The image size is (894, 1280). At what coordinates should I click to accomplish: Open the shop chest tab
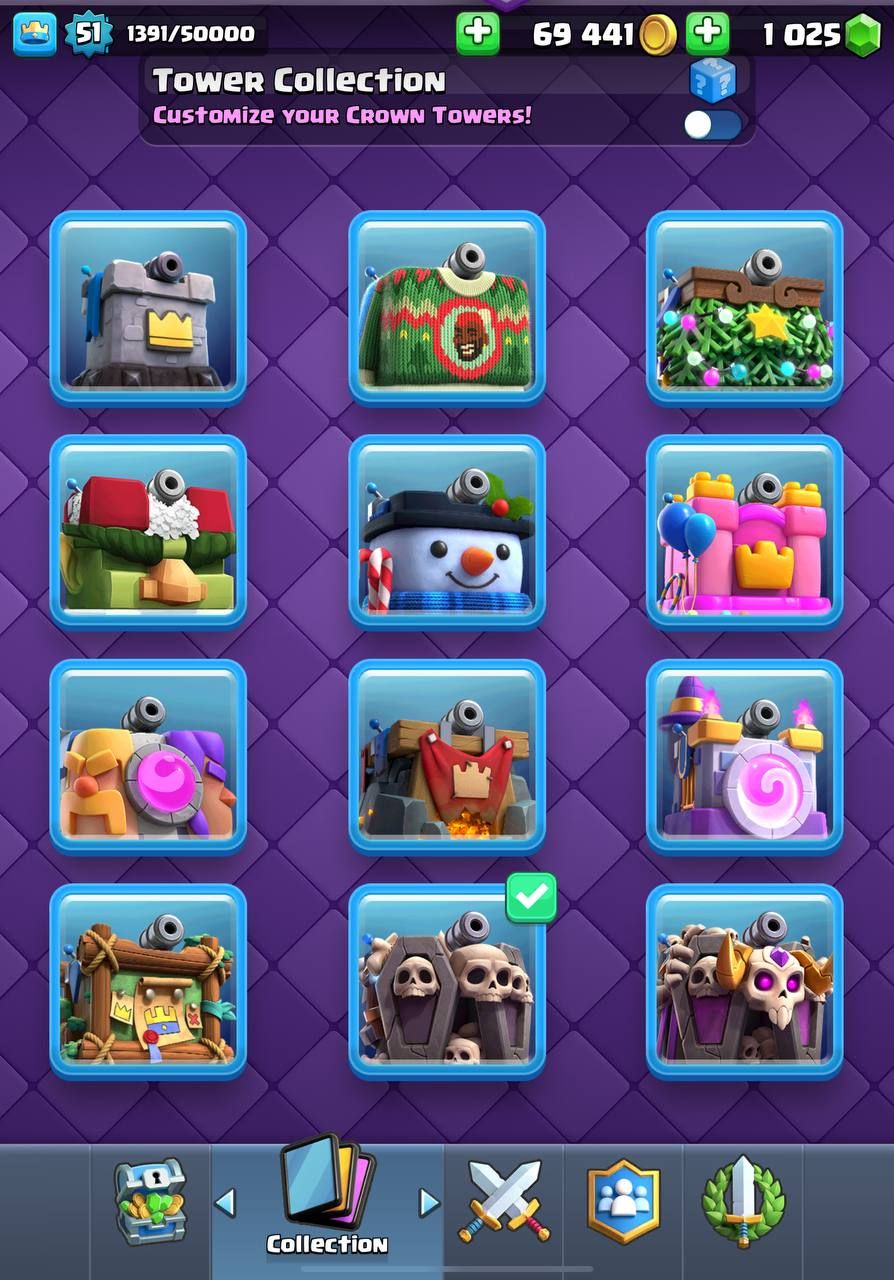coord(150,1202)
